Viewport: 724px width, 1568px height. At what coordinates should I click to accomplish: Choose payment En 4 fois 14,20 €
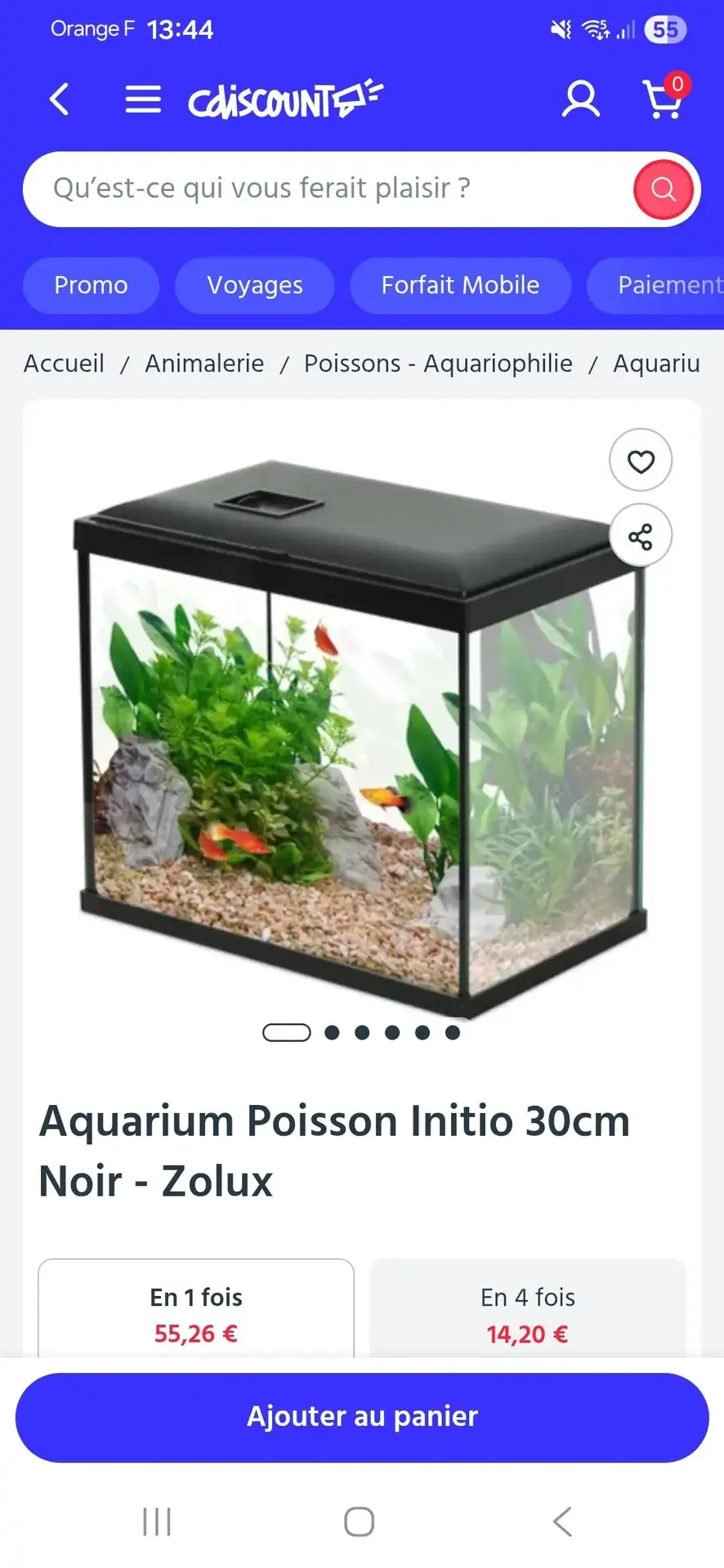(x=527, y=1313)
